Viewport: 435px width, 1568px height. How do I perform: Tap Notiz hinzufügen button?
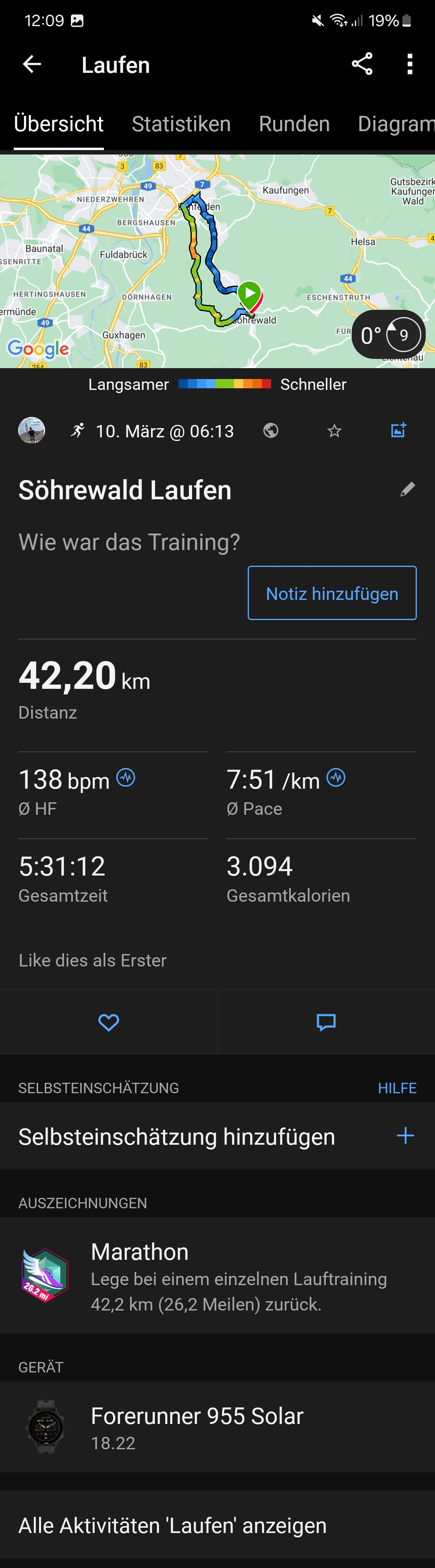332,593
